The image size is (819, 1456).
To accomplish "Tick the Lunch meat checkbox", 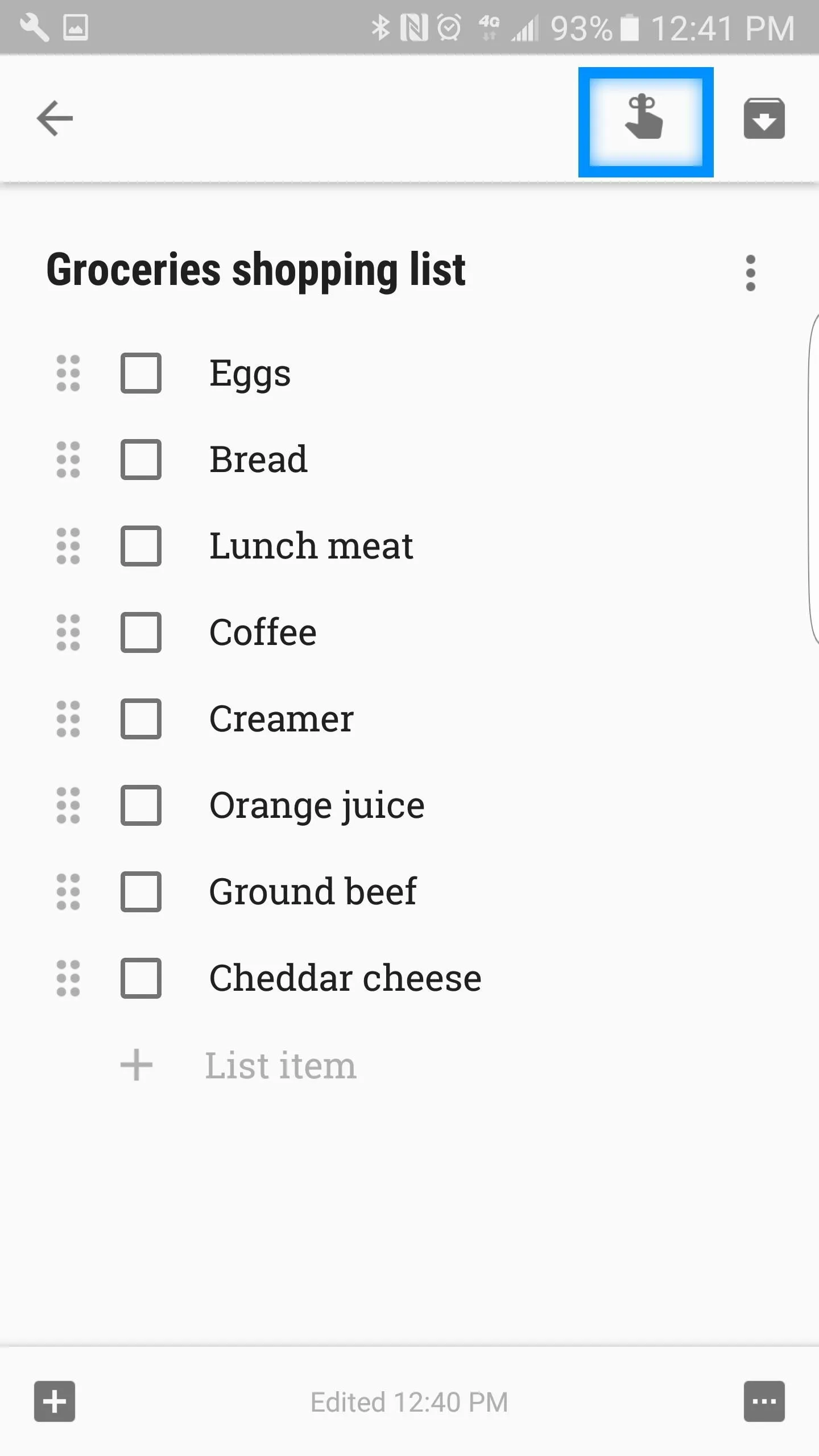I will [x=140, y=546].
